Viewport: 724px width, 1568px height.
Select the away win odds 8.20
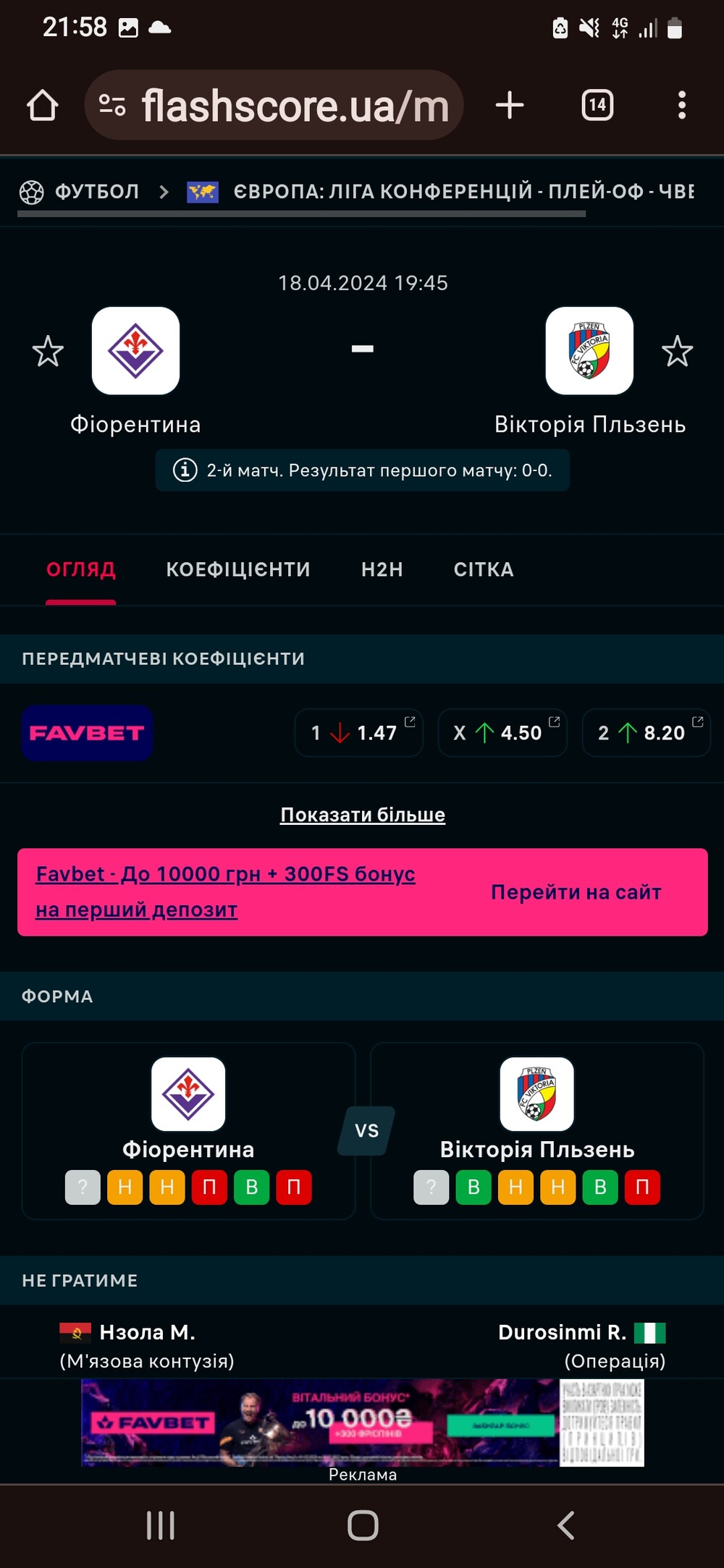coord(647,733)
